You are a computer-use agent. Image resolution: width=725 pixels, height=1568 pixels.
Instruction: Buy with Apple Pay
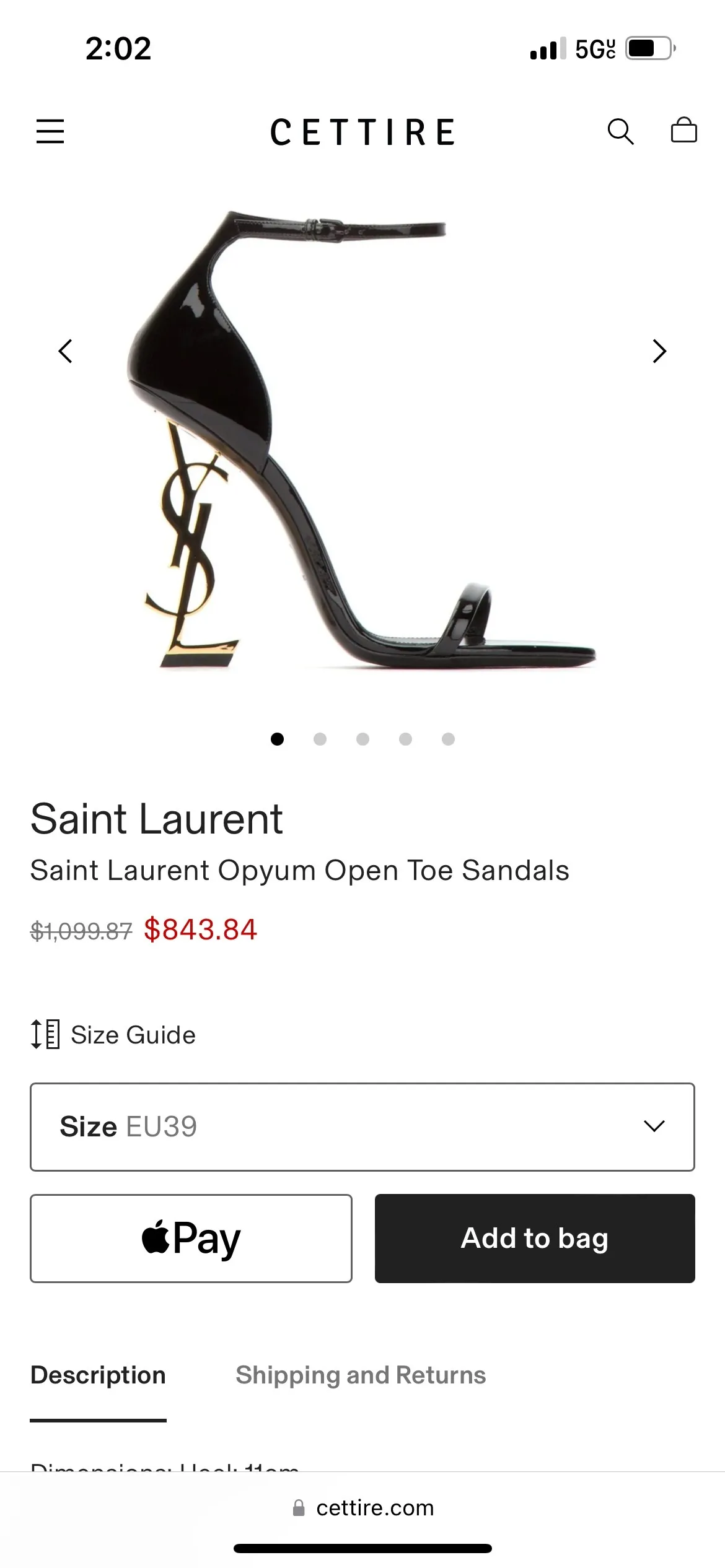[191, 1238]
